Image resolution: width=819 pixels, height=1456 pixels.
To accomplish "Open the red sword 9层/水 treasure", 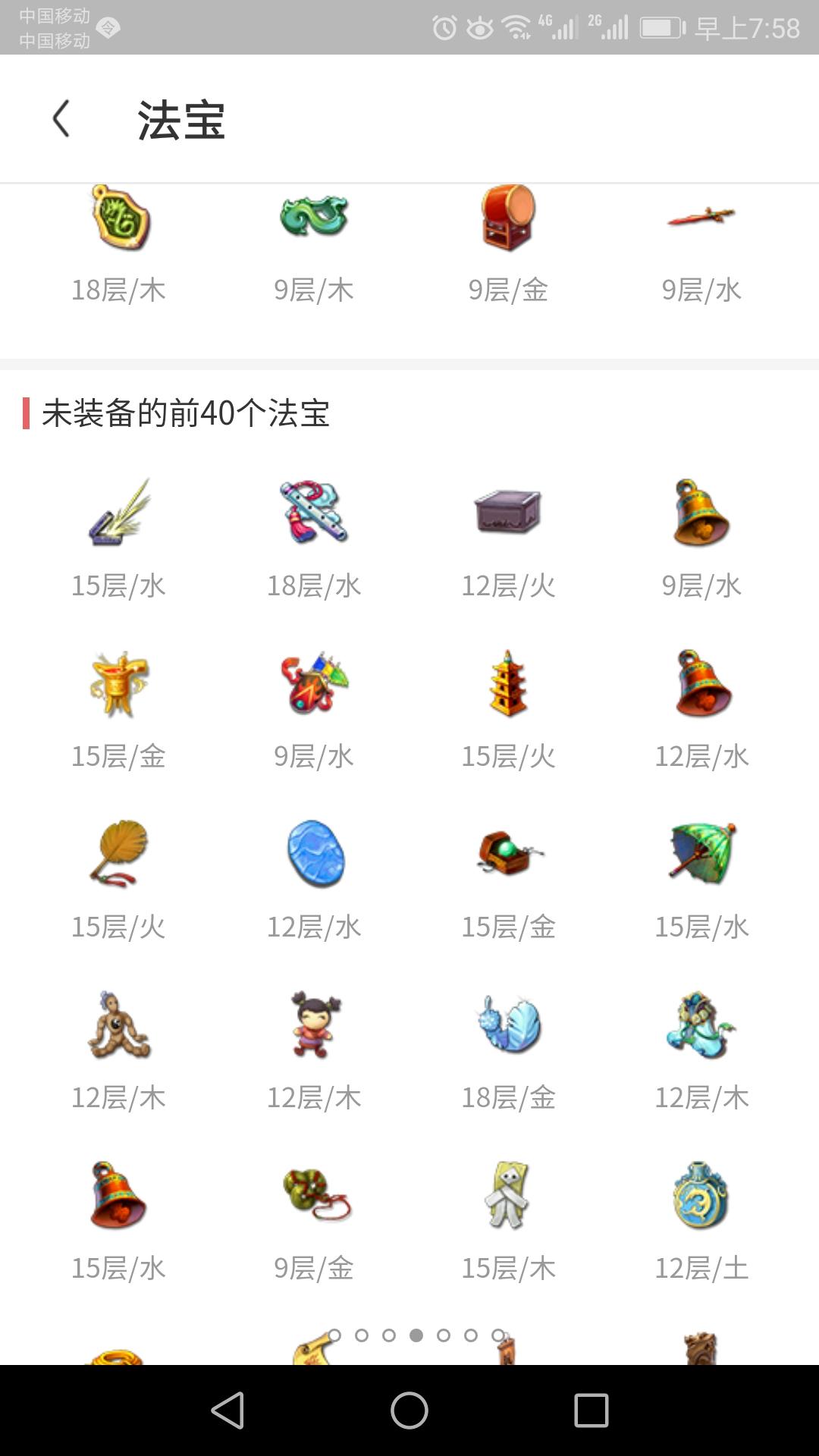I will tap(701, 220).
